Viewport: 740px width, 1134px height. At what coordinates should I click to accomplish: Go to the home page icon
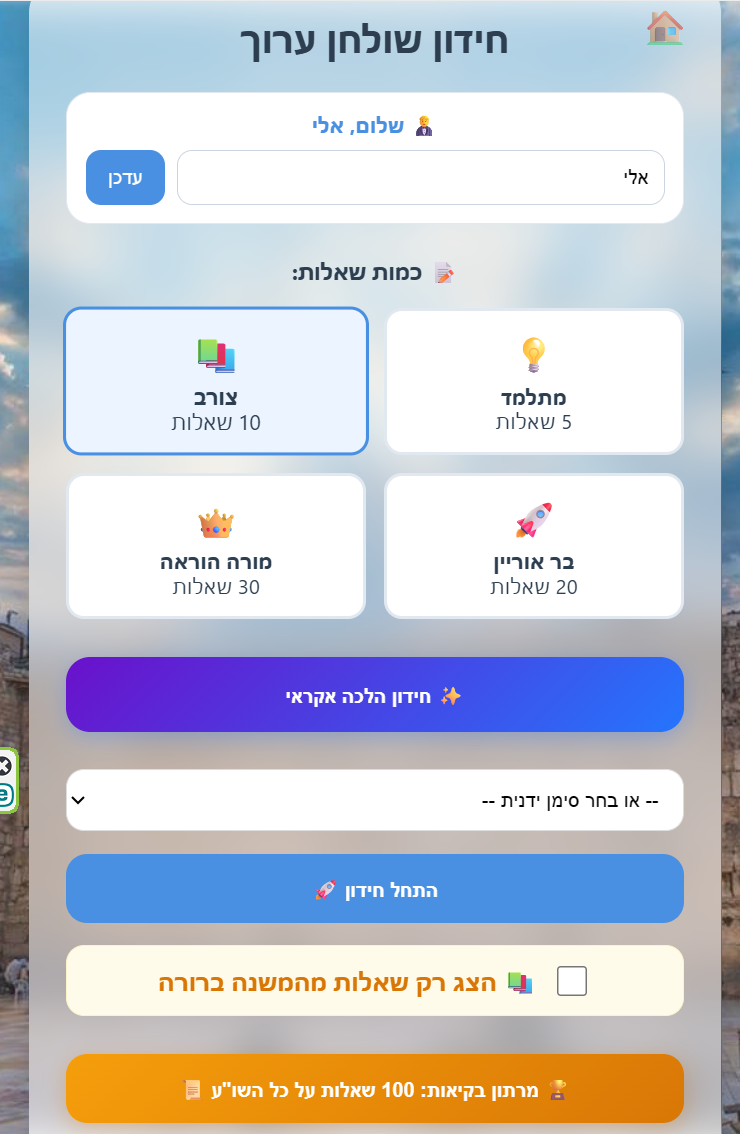click(664, 28)
